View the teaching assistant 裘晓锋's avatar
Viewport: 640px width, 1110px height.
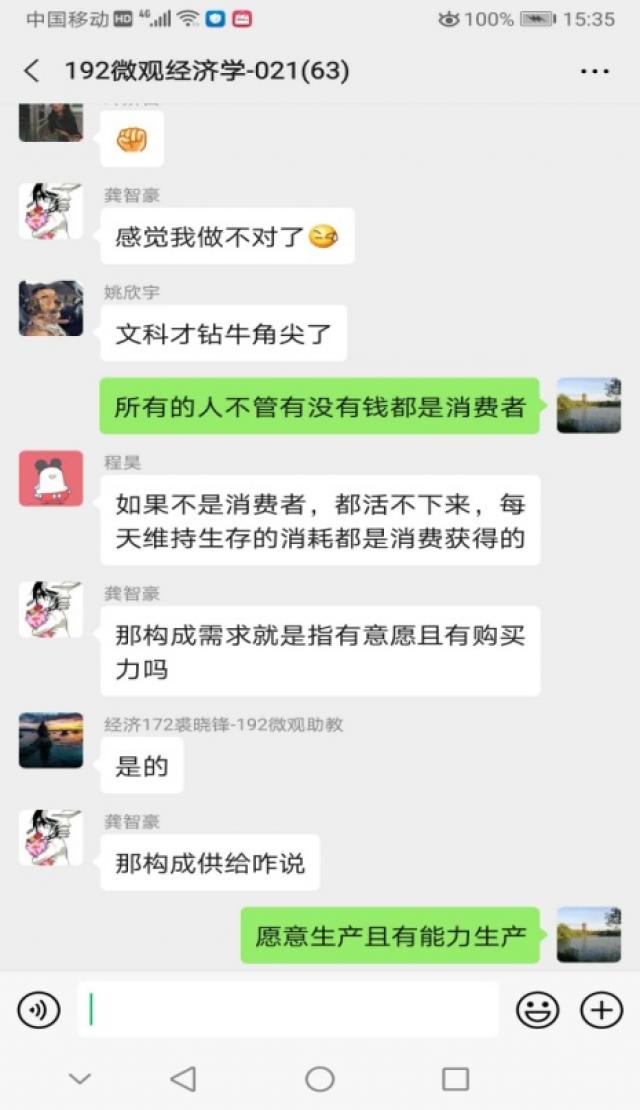[51, 740]
